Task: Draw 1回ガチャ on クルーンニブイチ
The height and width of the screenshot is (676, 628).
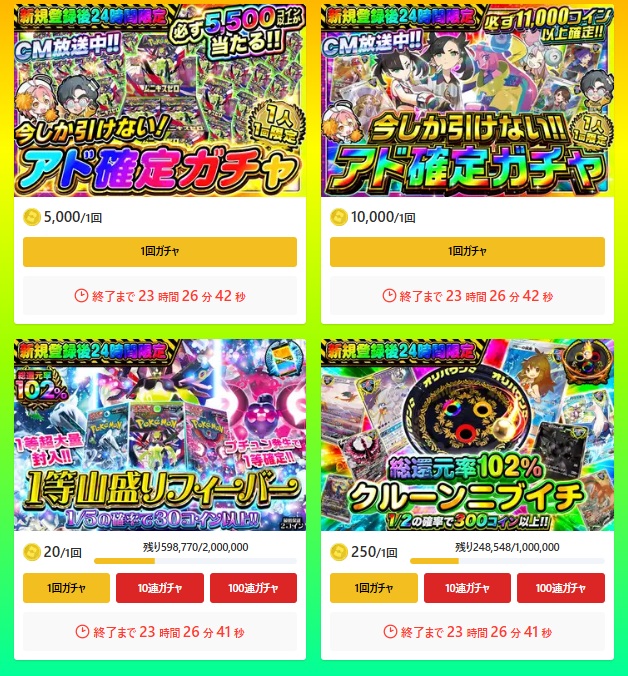Action: (x=374, y=588)
